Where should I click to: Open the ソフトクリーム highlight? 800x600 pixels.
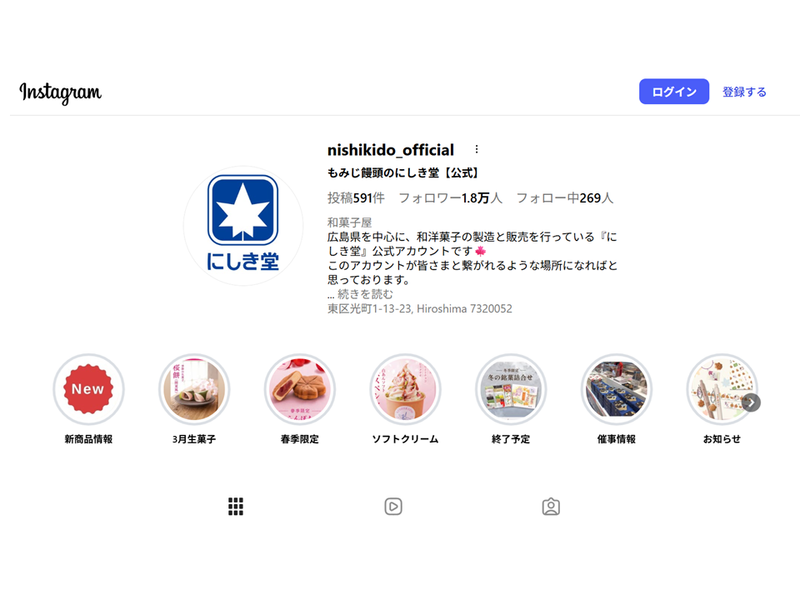click(405, 390)
